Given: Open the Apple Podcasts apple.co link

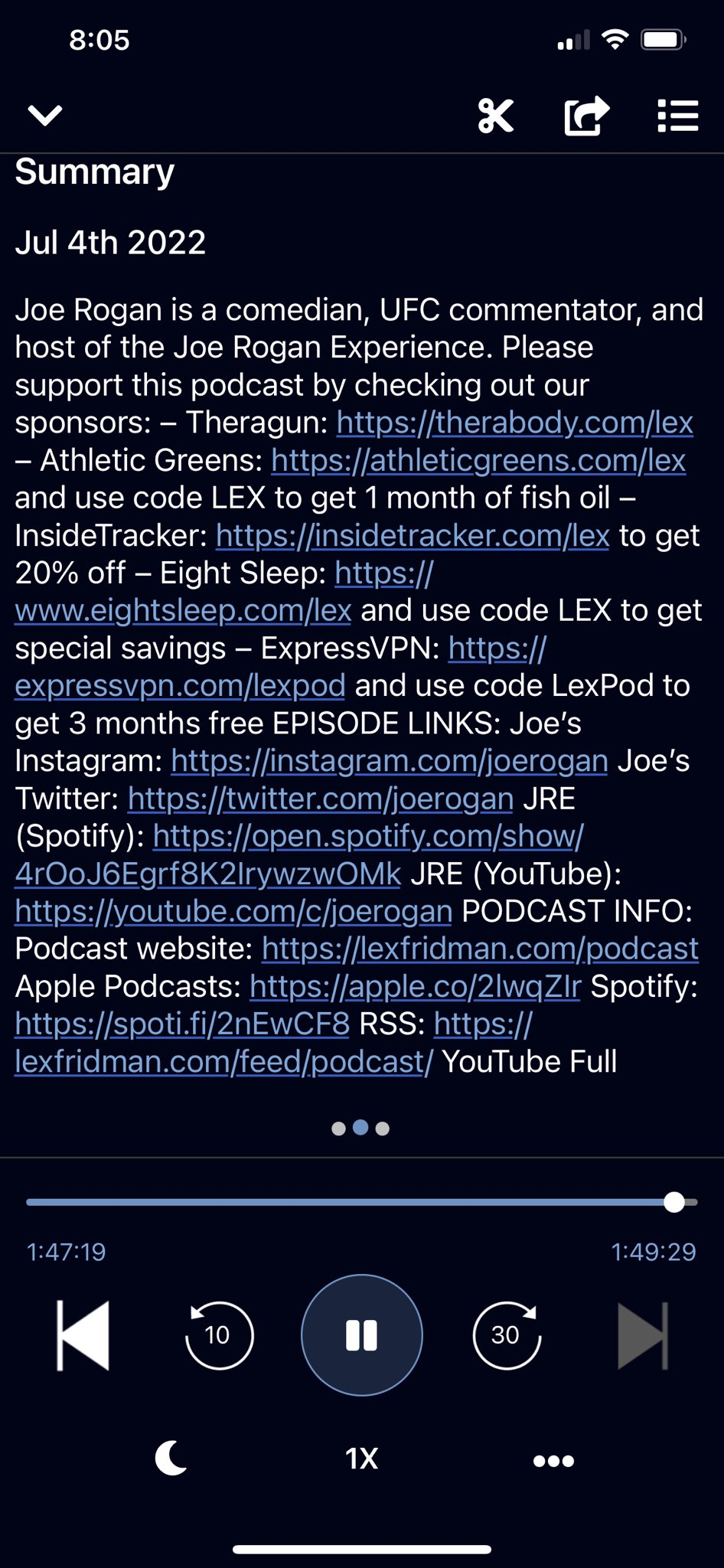Looking at the screenshot, I should click(x=415, y=986).
